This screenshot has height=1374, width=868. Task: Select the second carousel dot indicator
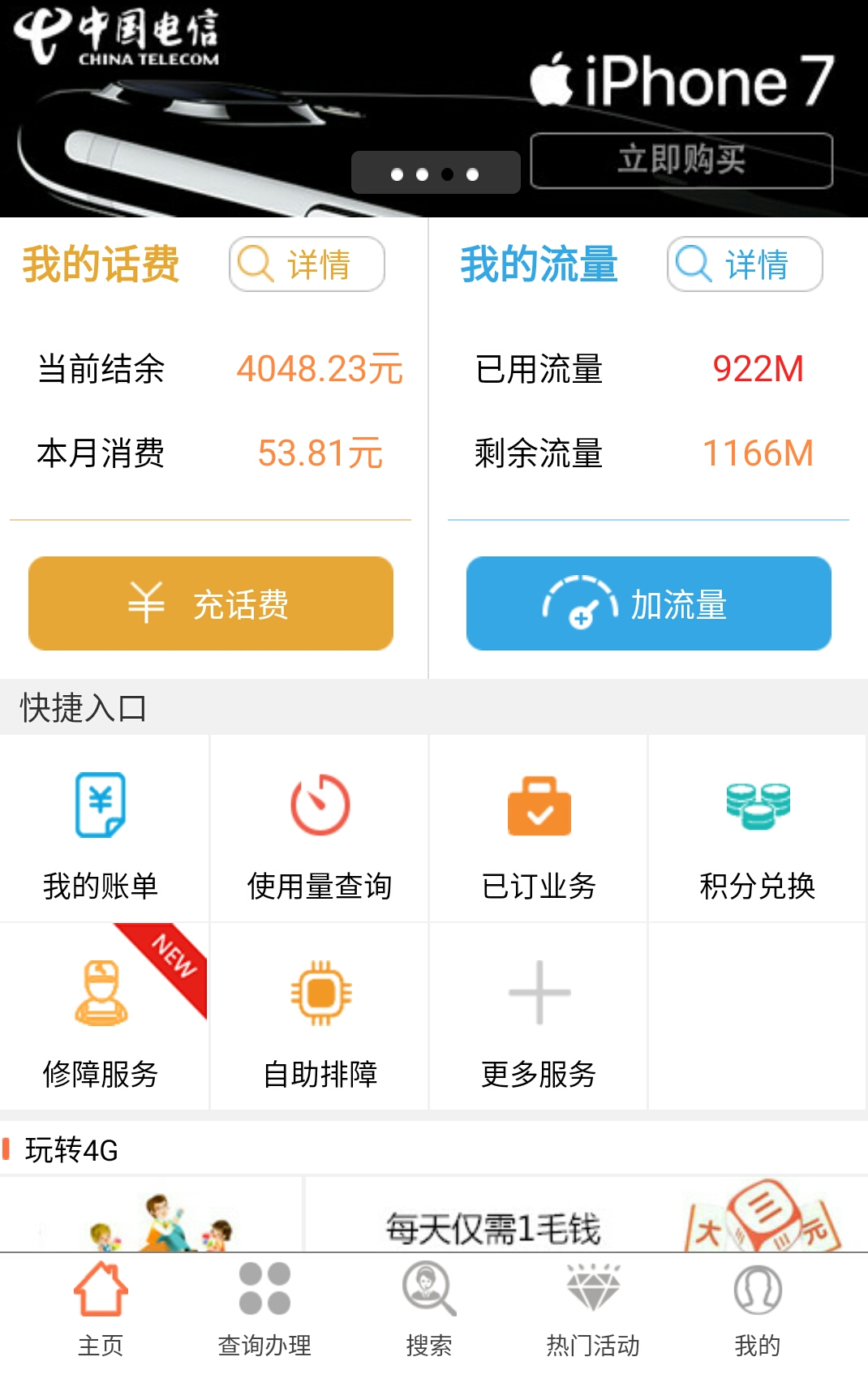click(422, 172)
